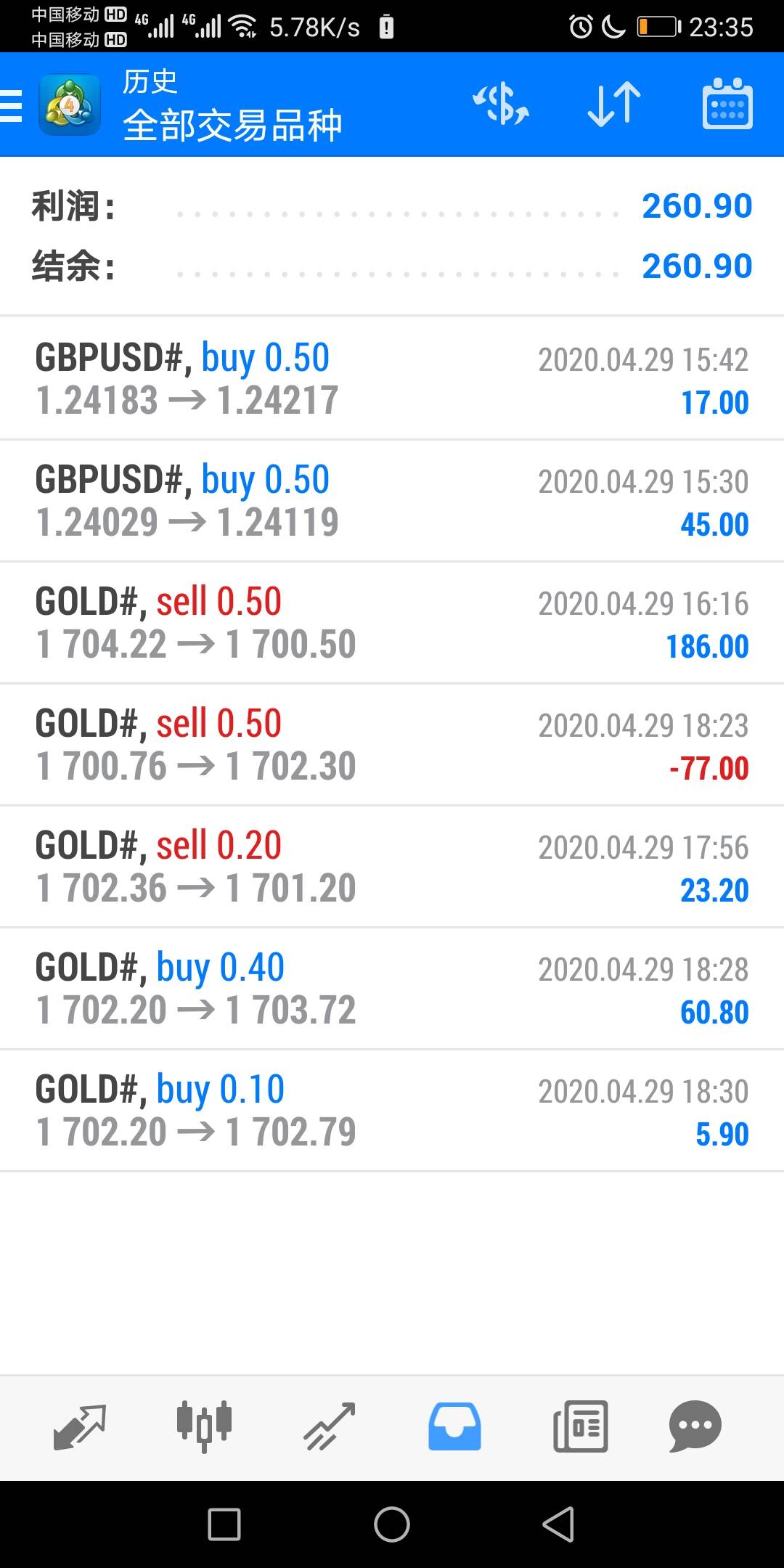This screenshot has height=1568, width=784.
Task: Switch to the trade tab
Action: click(330, 1426)
